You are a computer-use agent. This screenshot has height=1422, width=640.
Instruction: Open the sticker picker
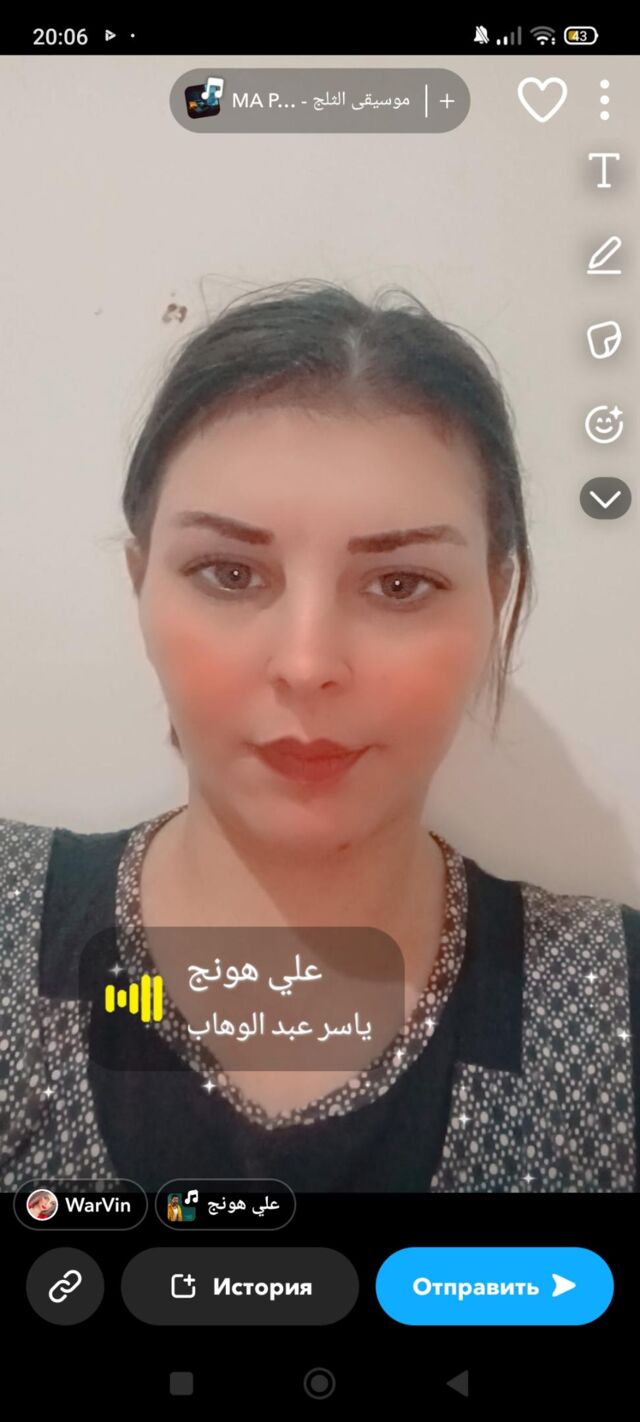click(604, 340)
